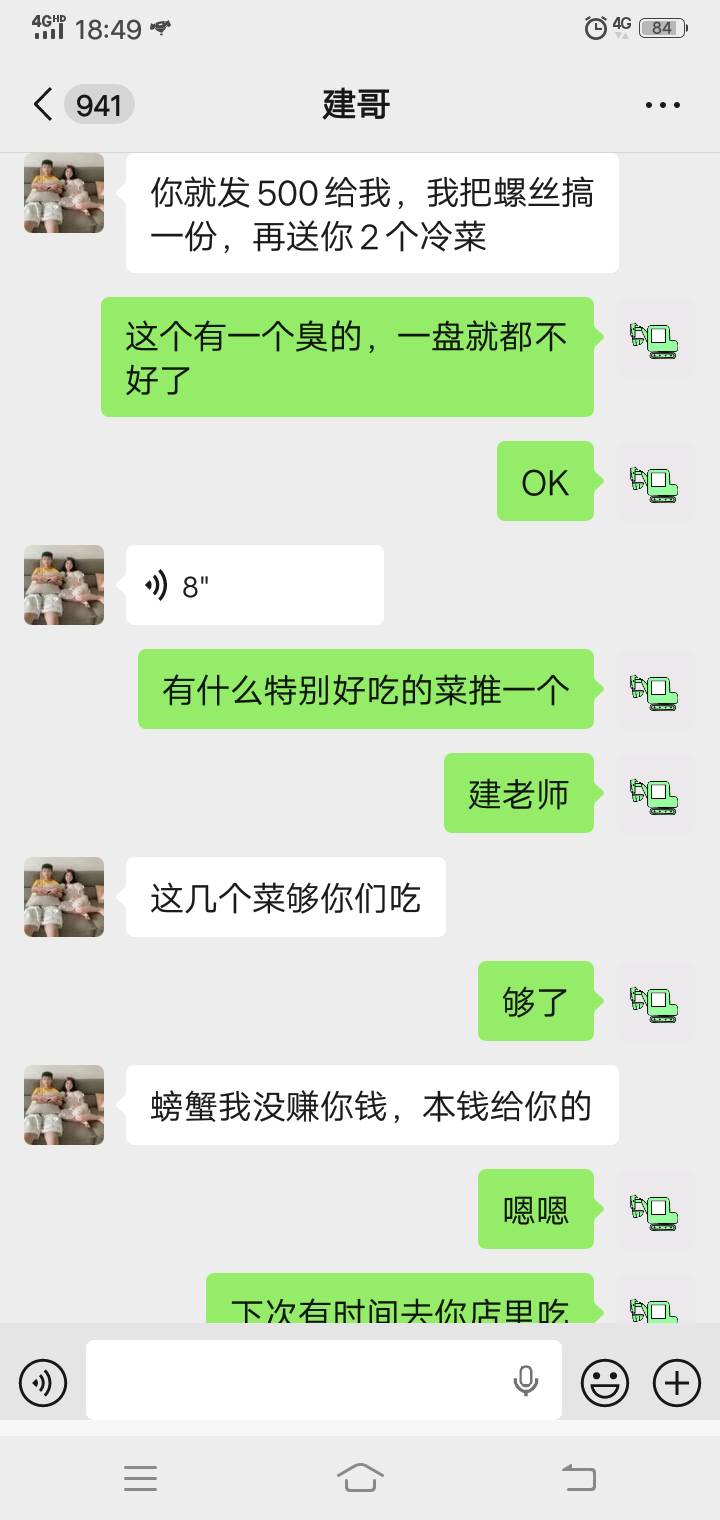
Task: Open my avatar next to the OK message
Action: tap(655, 481)
